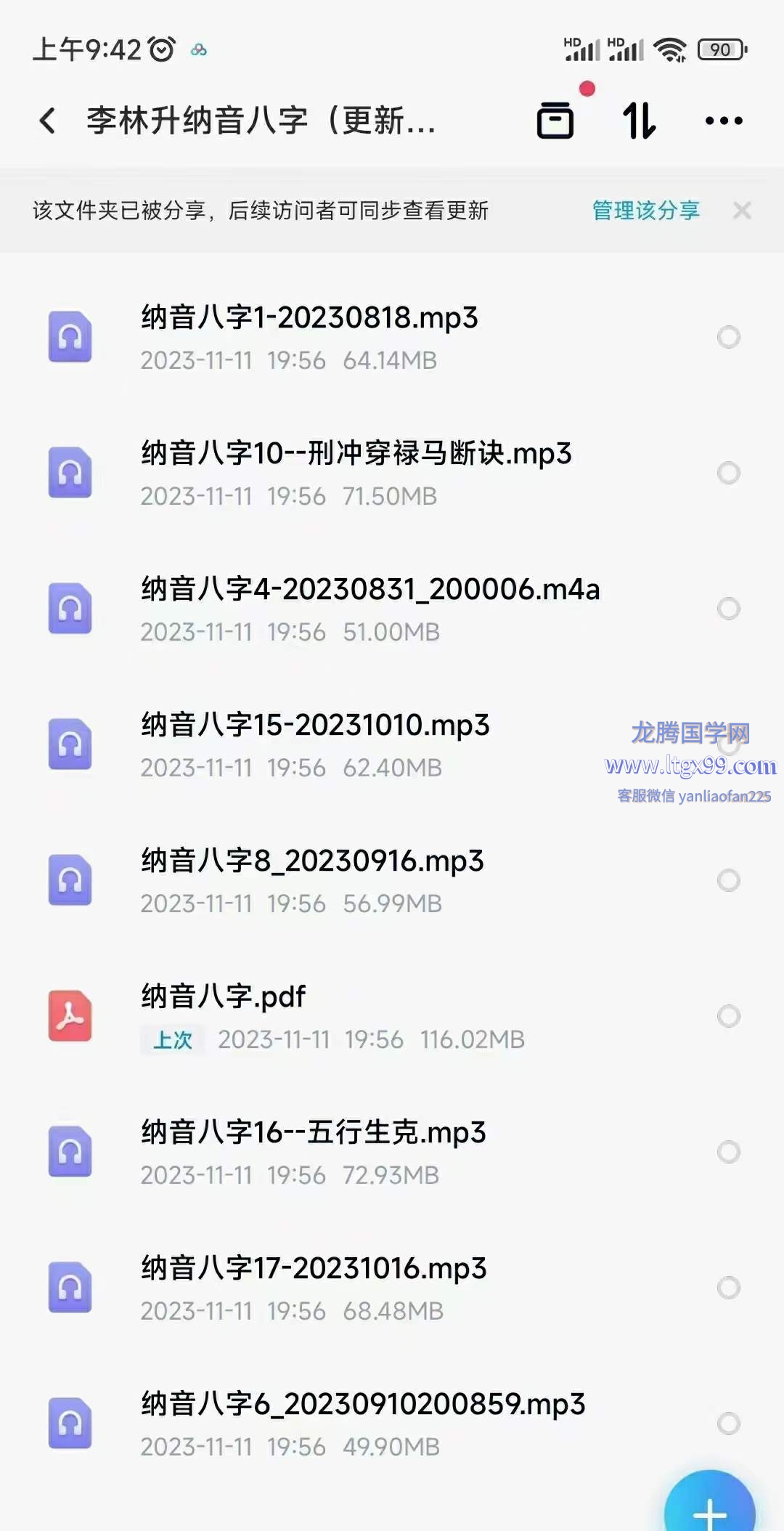The width and height of the screenshot is (784, 1531).
Task: Tap the blue plus add button
Action: pos(710,1503)
